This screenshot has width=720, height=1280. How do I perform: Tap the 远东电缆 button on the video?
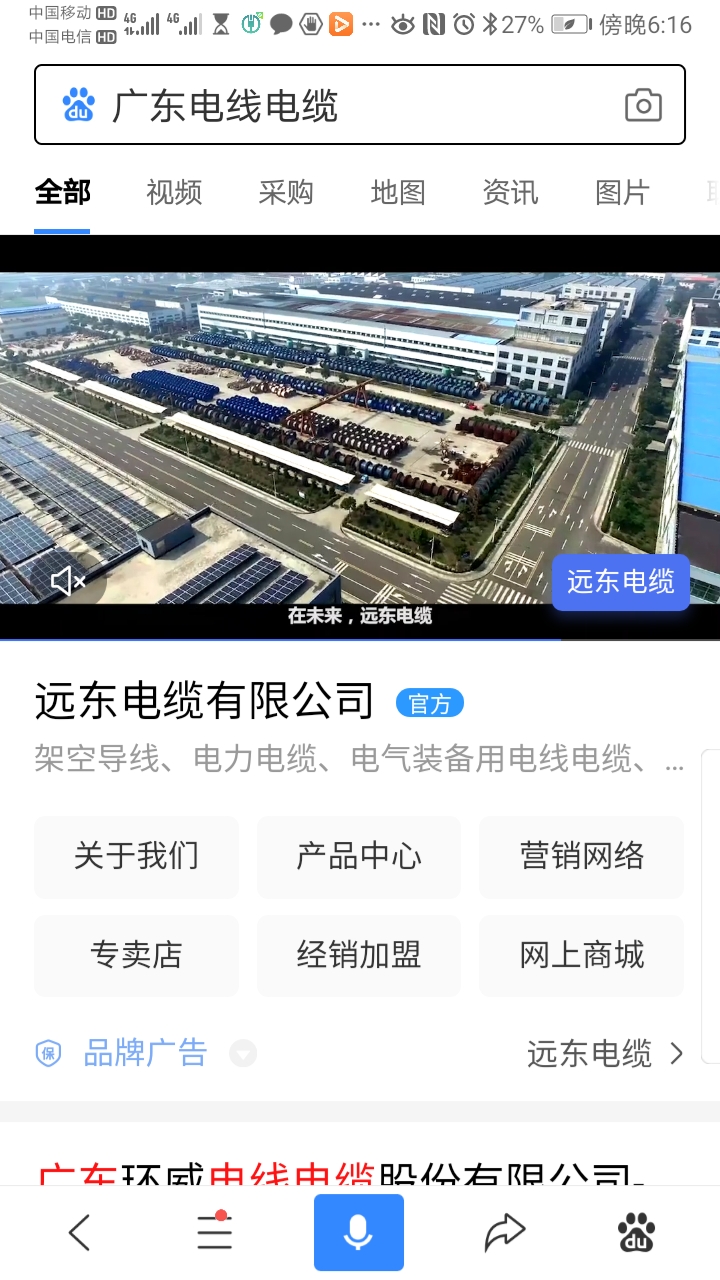(x=621, y=582)
